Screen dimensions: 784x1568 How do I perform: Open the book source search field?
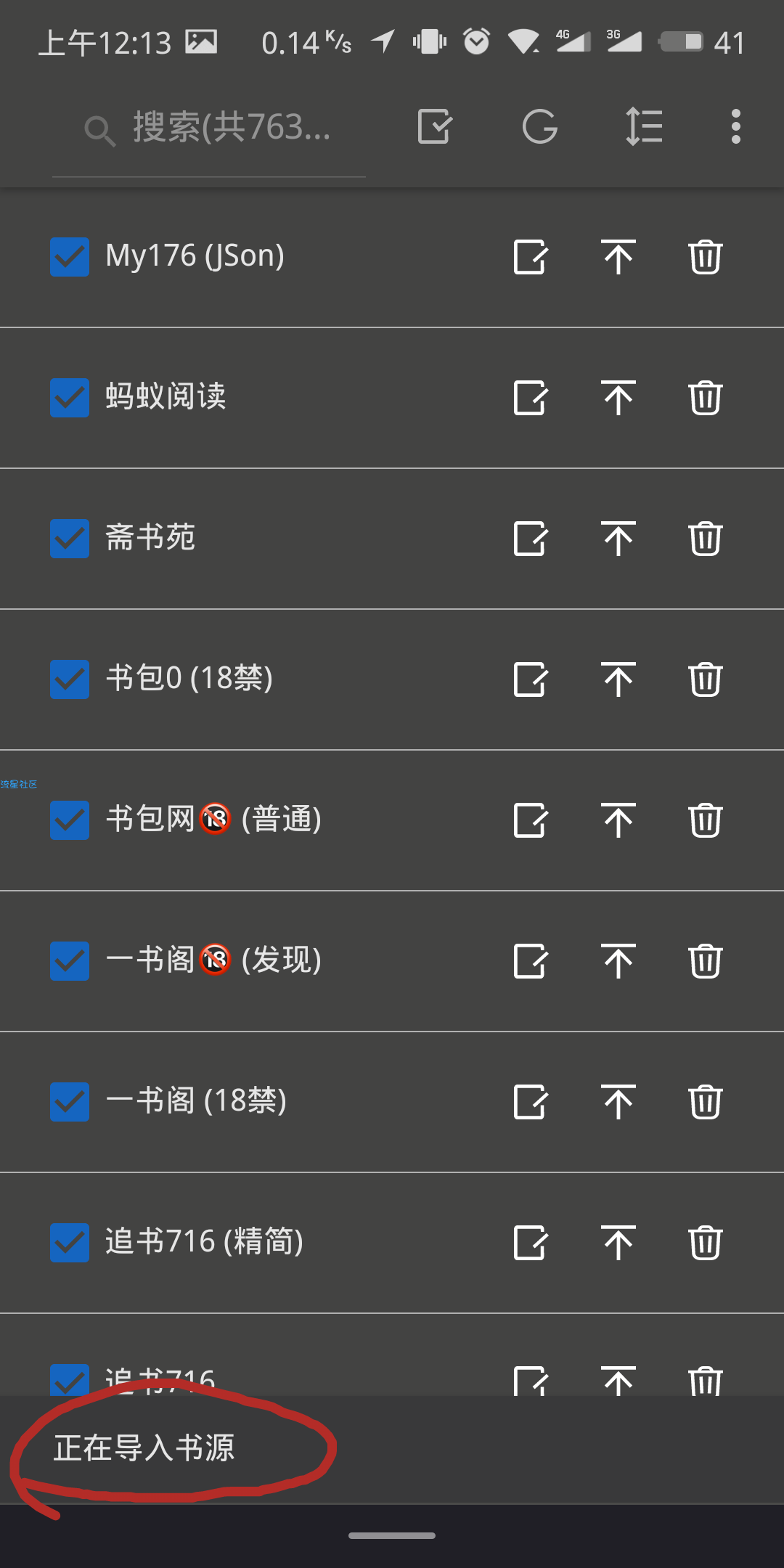point(209,128)
